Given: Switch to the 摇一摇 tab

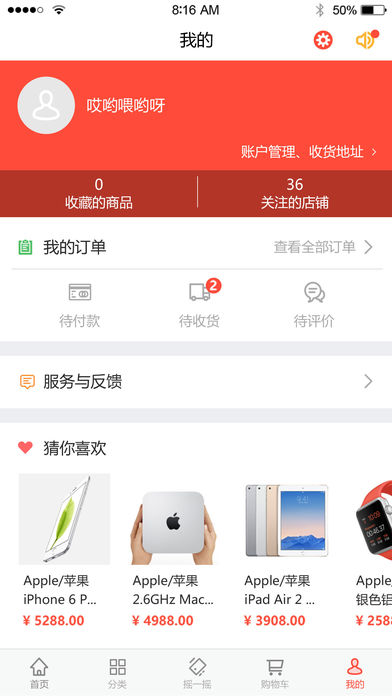Looking at the screenshot, I should pos(197,673).
